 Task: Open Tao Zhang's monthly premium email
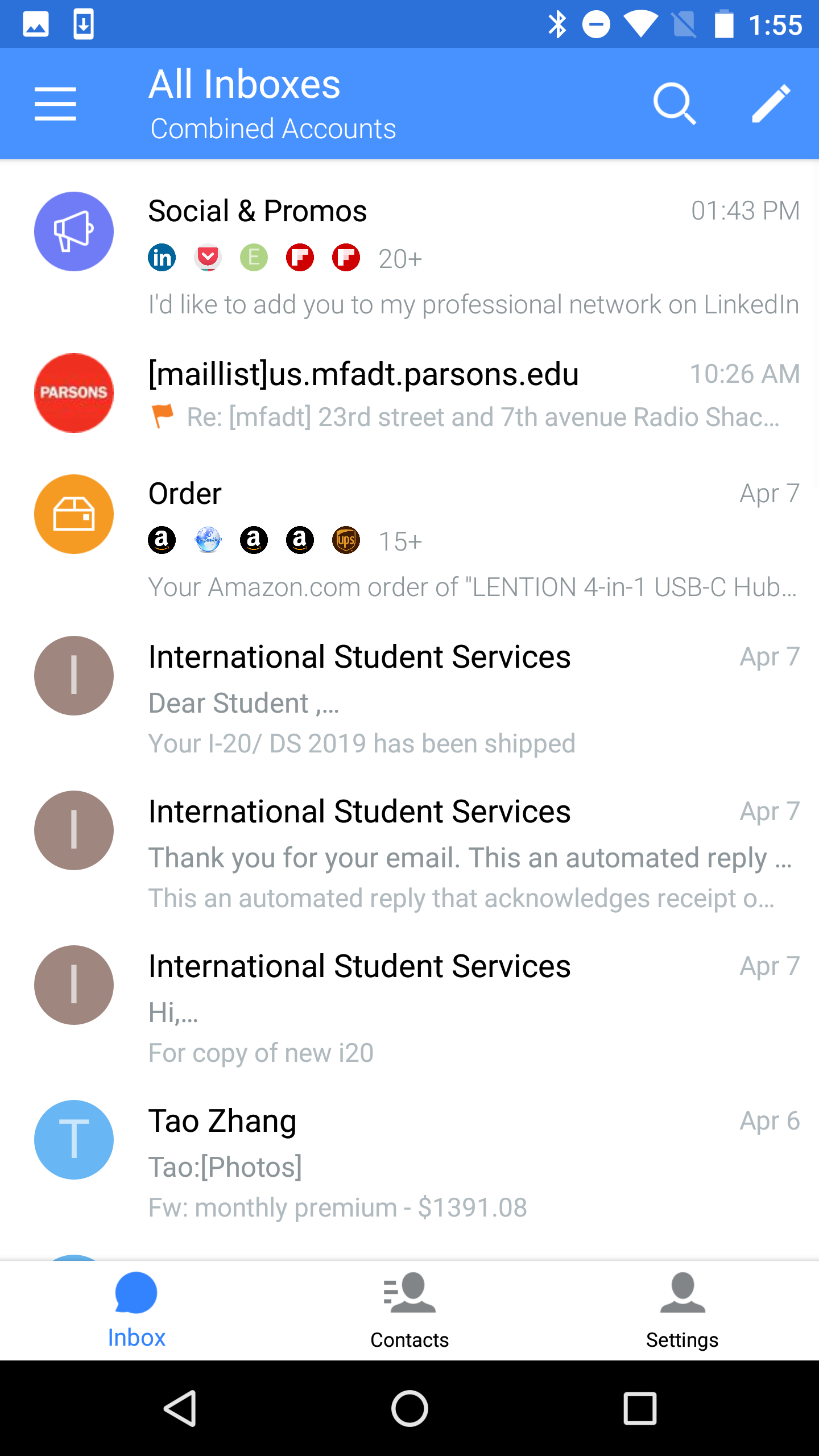[x=409, y=1163]
